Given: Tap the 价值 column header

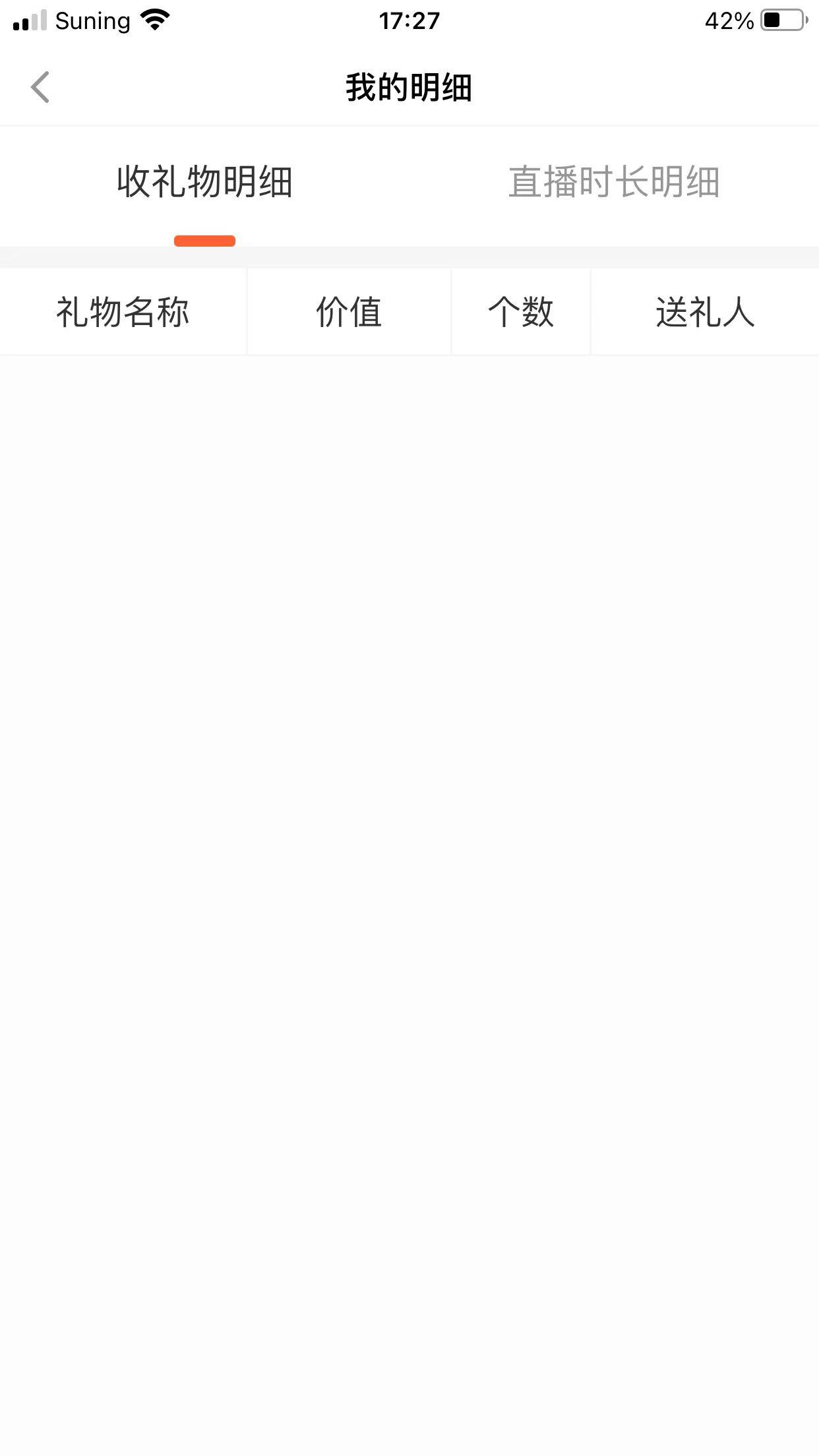Looking at the screenshot, I should click(348, 313).
